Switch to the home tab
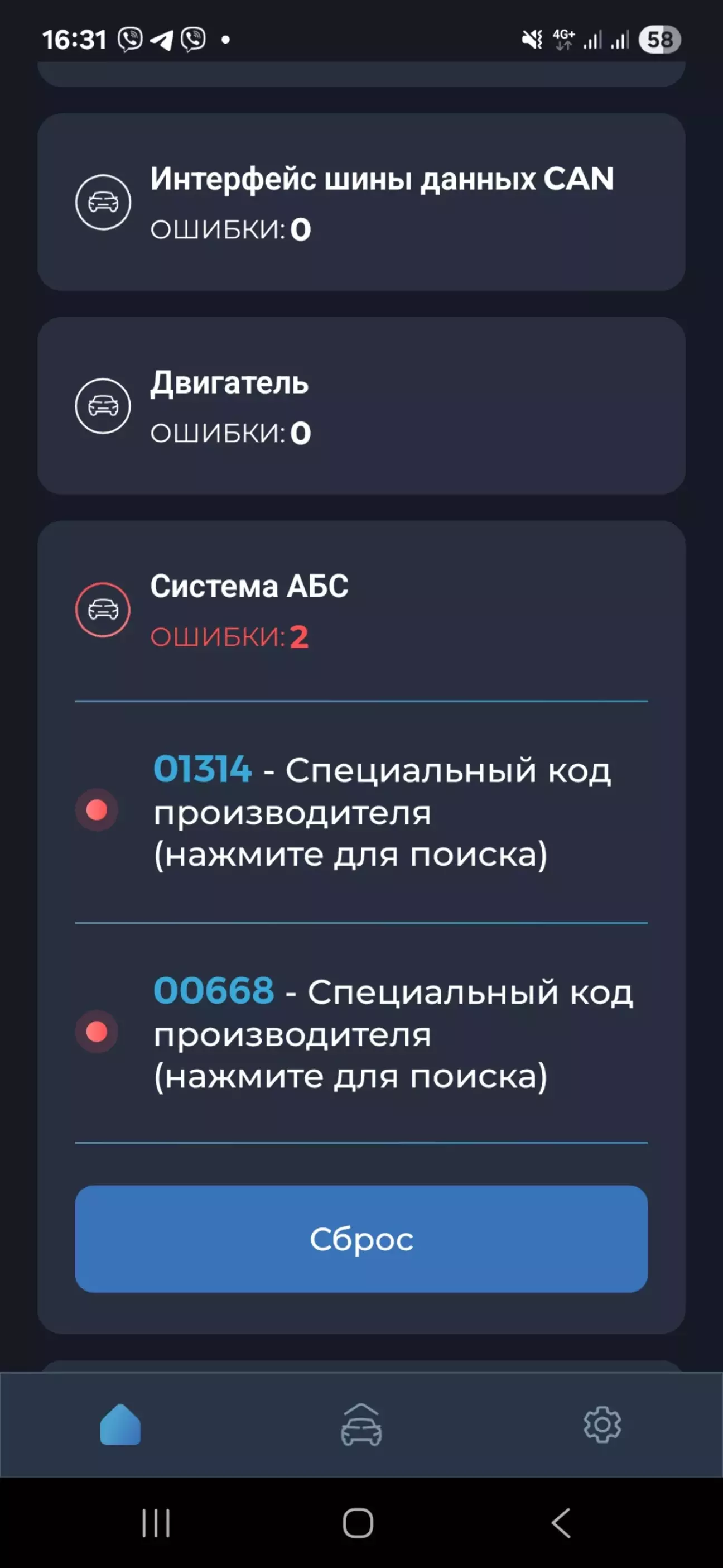 click(120, 1425)
